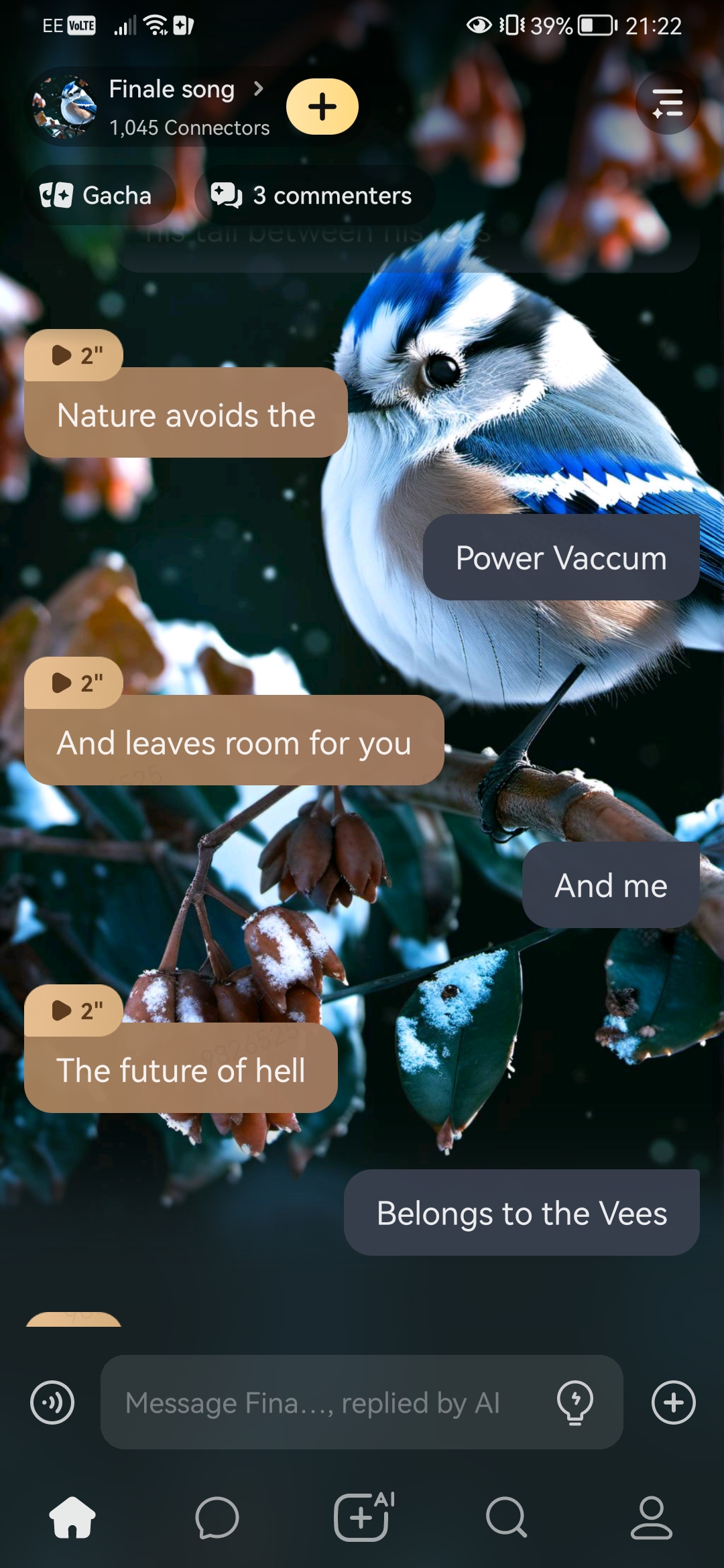This screenshot has height=1568, width=724.
Task: Play audio for "Nature avoids the"
Action: click(x=74, y=355)
